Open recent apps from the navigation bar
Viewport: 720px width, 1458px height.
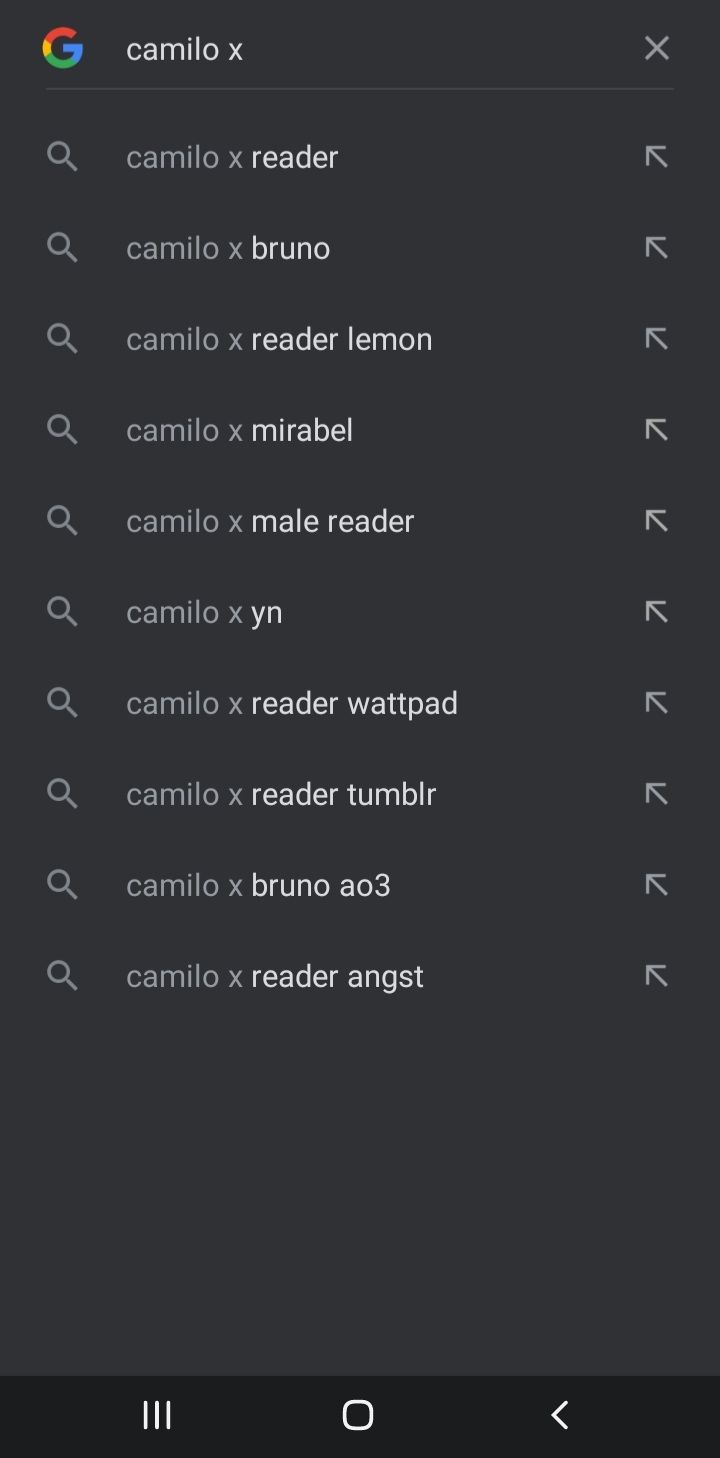[x=157, y=1415]
